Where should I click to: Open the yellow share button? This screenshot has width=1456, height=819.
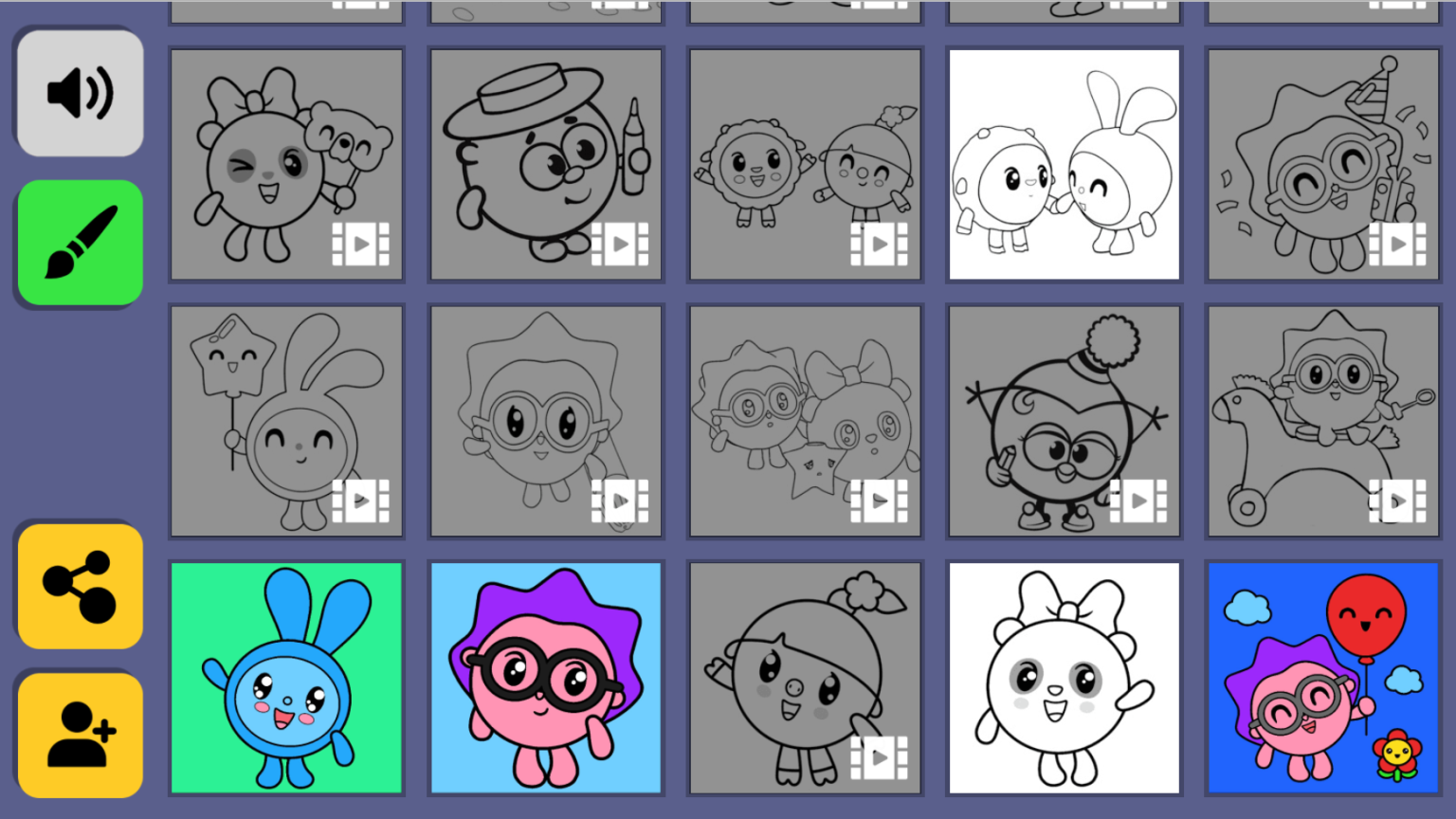tap(81, 587)
